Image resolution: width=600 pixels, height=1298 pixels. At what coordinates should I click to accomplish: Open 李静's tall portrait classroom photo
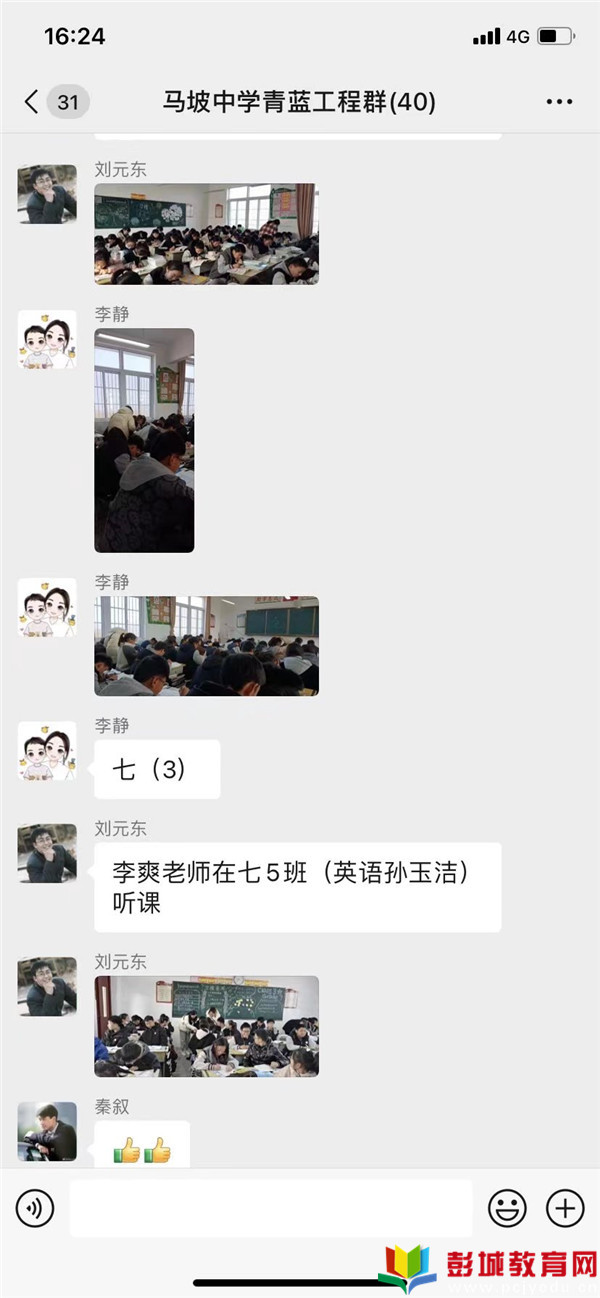coord(144,440)
